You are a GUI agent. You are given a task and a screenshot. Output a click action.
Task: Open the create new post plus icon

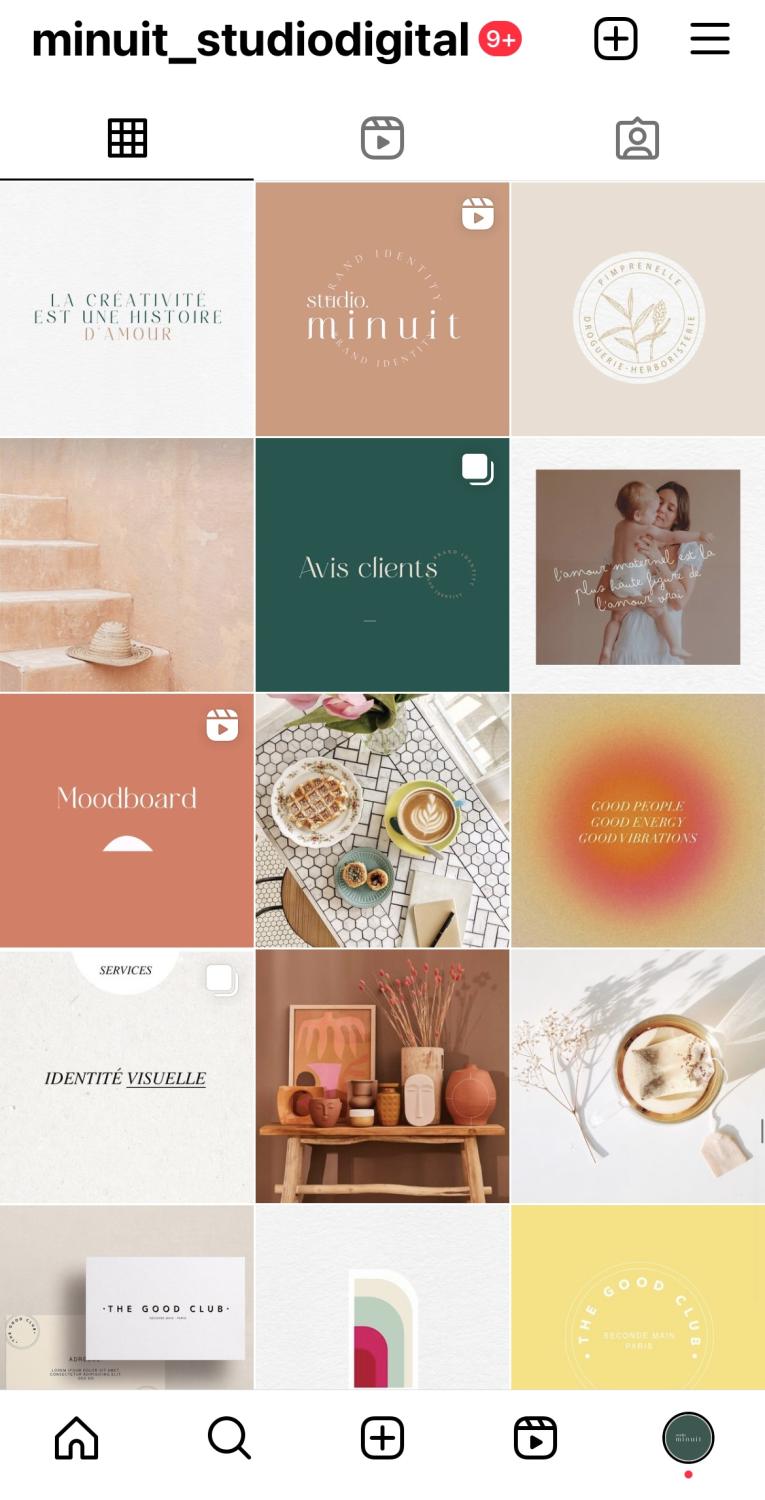pos(615,40)
